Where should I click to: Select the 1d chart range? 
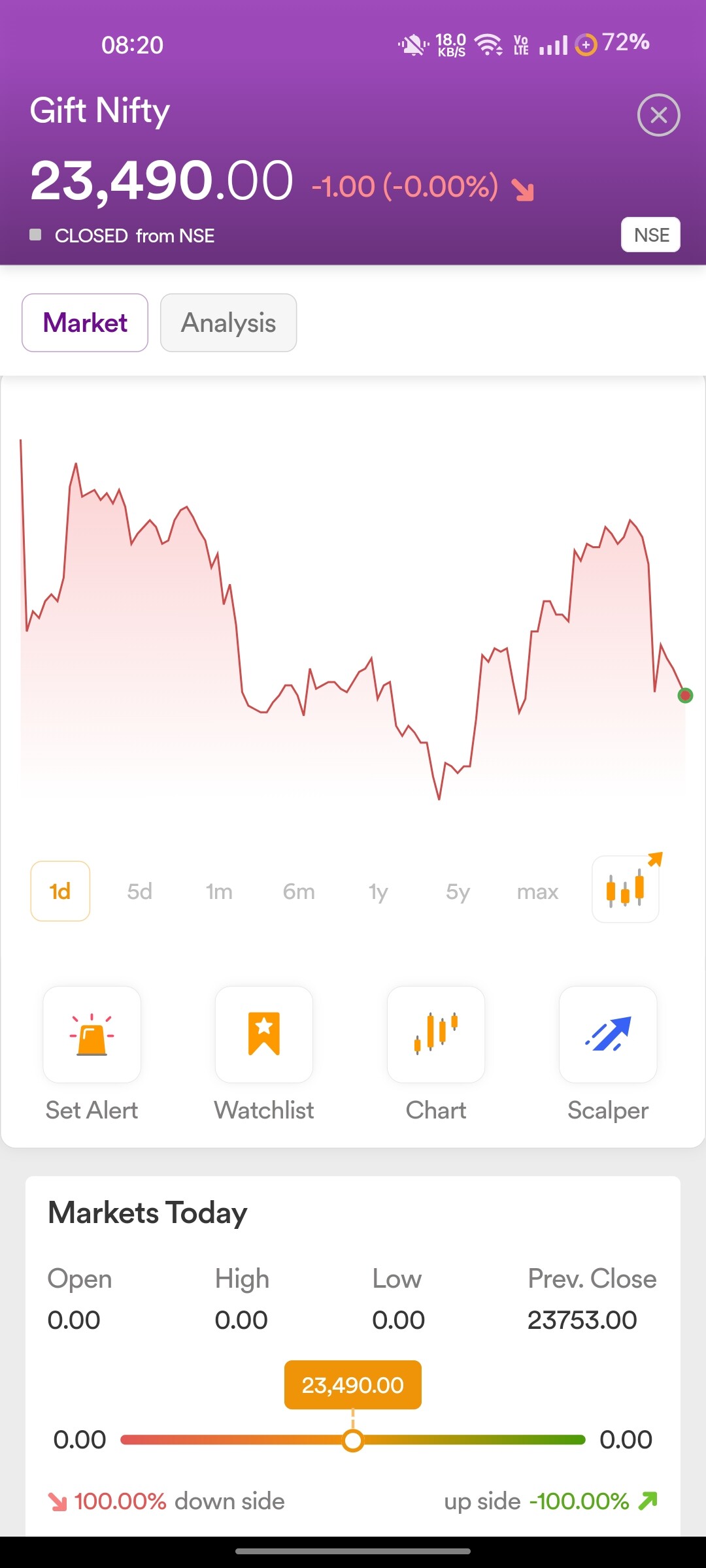click(60, 891)
